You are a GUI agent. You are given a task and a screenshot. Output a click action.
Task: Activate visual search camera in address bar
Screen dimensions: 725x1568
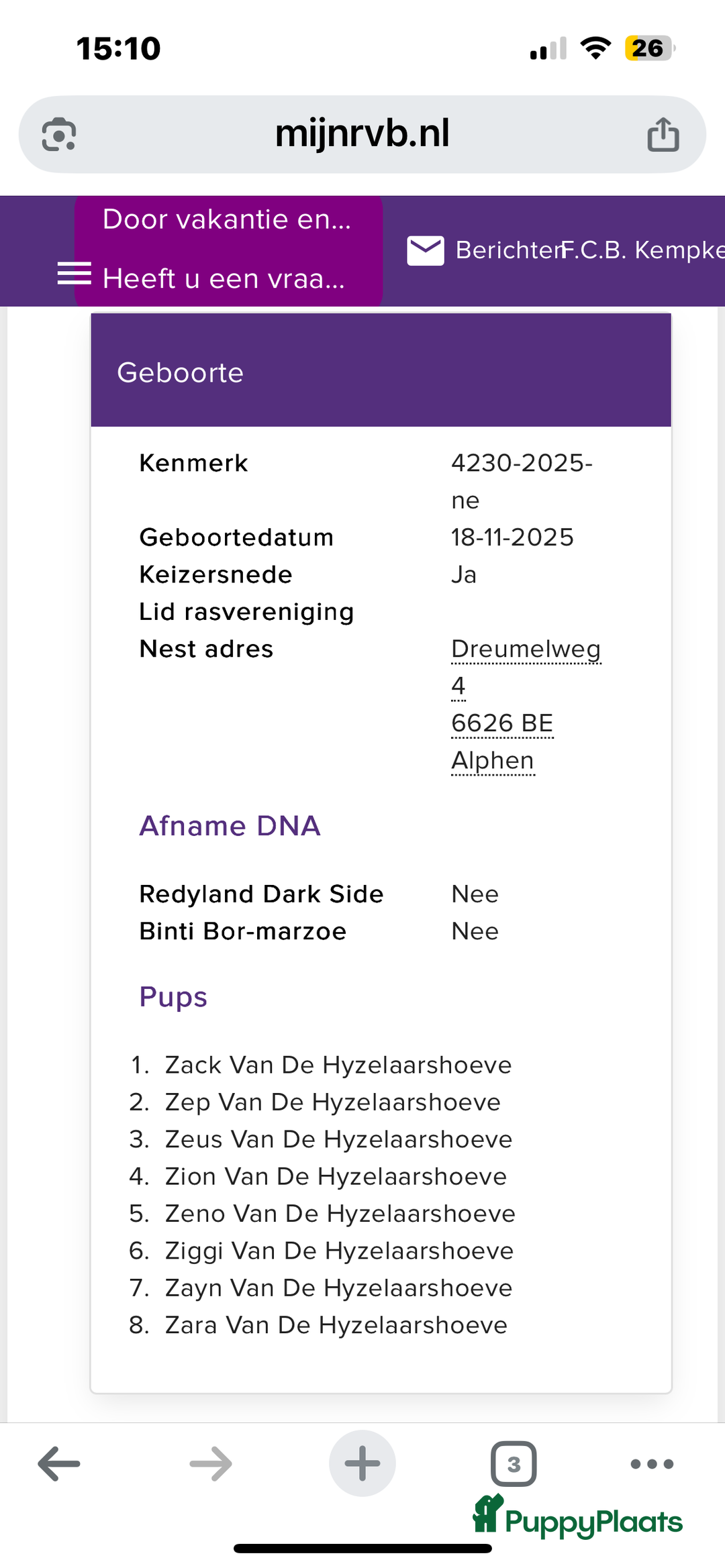(x=59, y=133)
